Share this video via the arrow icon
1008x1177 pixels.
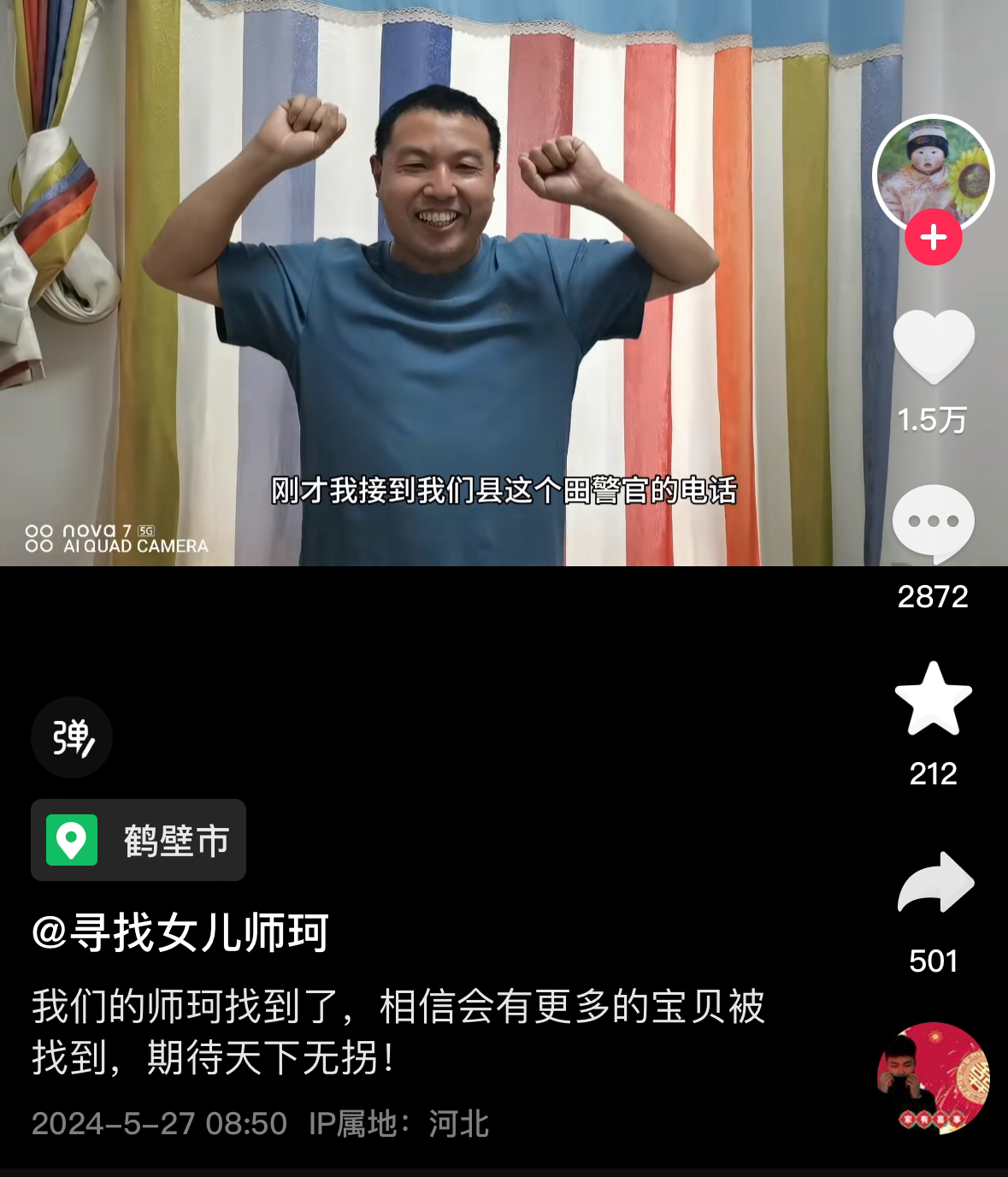click(x=934, y=884)
